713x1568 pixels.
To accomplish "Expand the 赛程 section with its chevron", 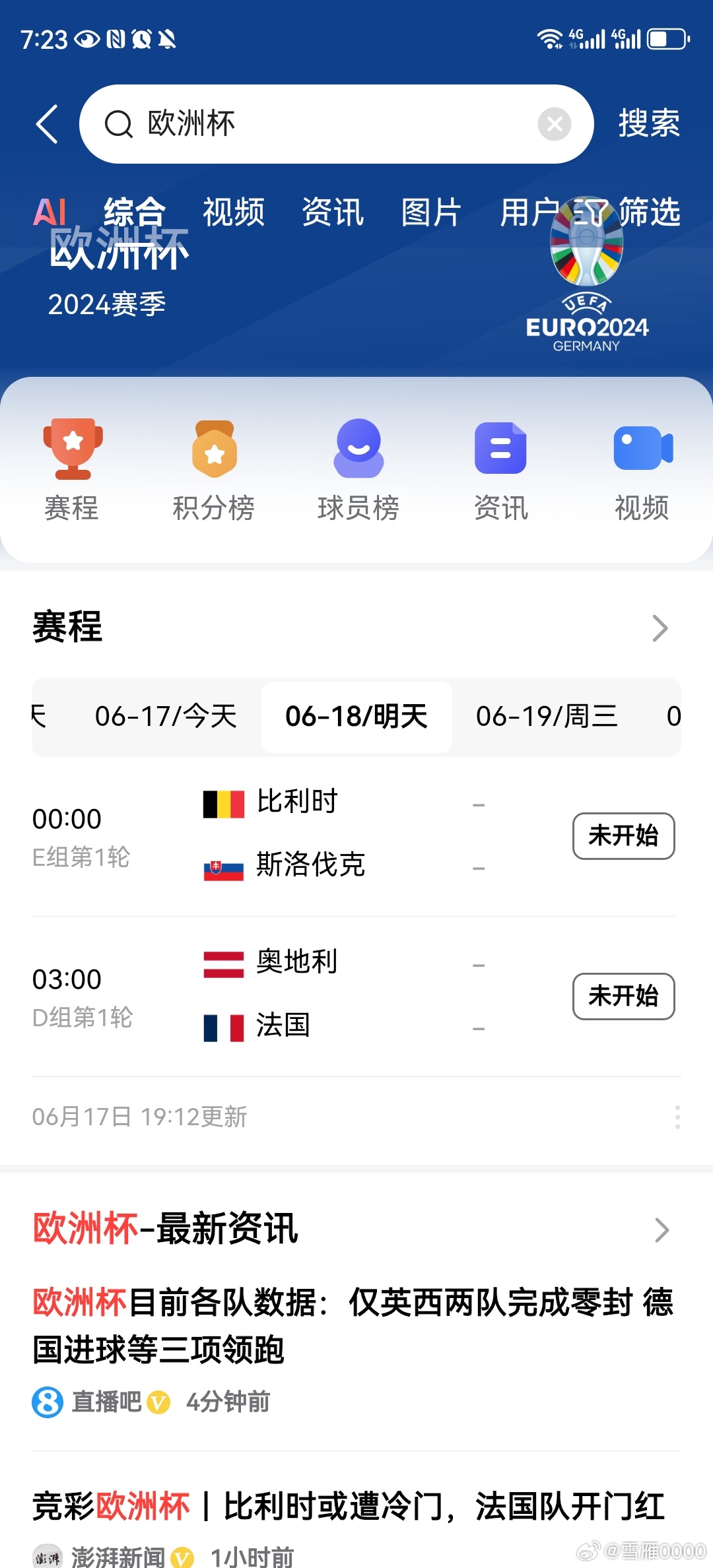I will pyautogui.click(x=660, y=628).
